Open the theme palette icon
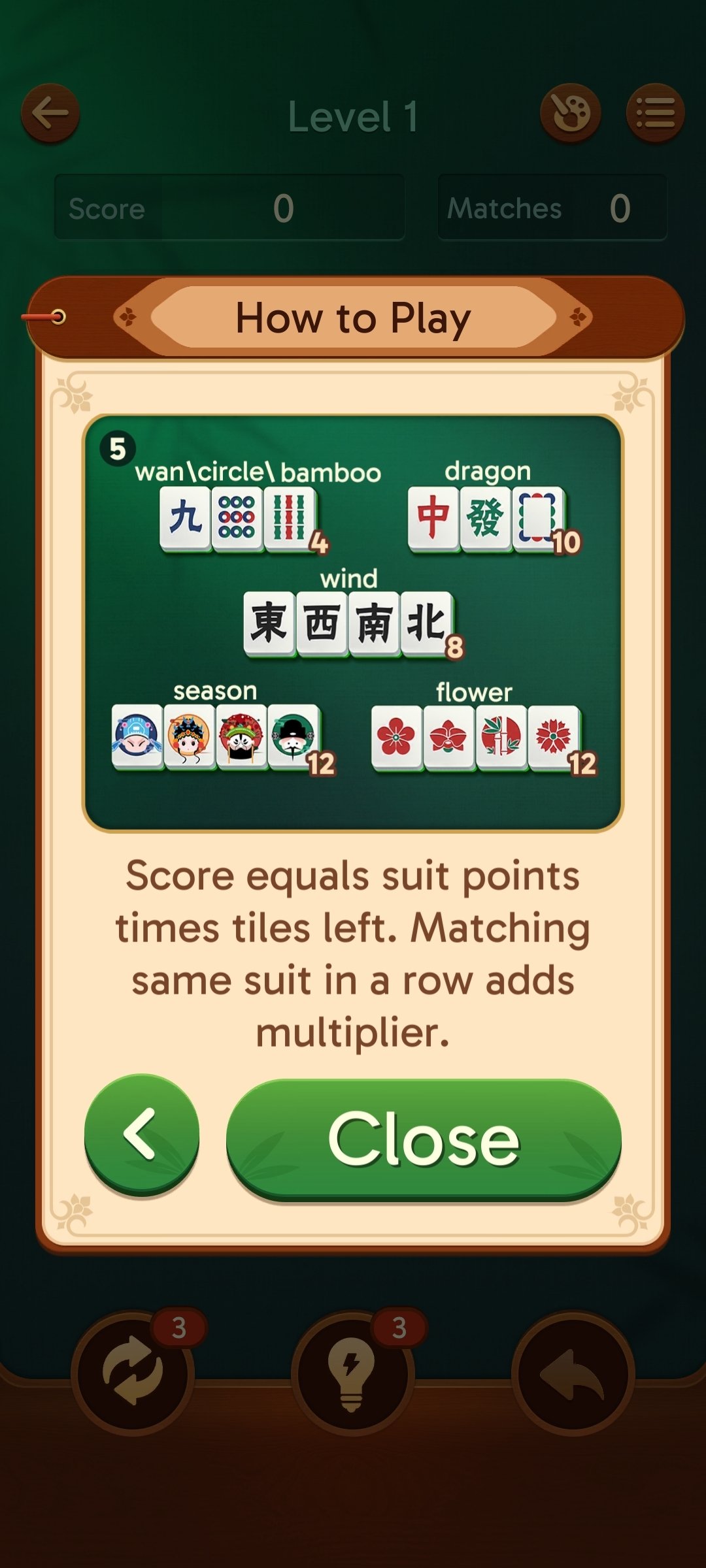This screenshot has width=706, height=1568. point(570,114)
